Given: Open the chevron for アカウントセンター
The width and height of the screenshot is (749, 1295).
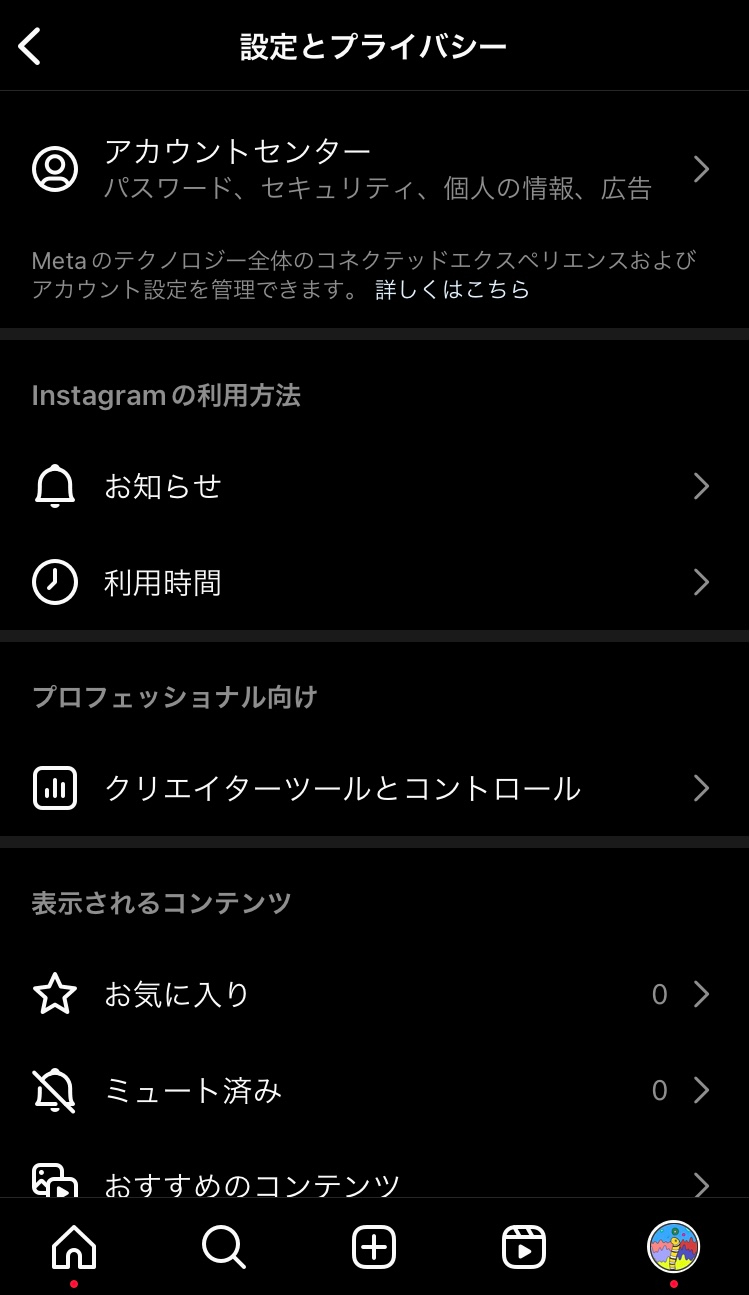Looking at the screenshot, I should coord(701,169).
